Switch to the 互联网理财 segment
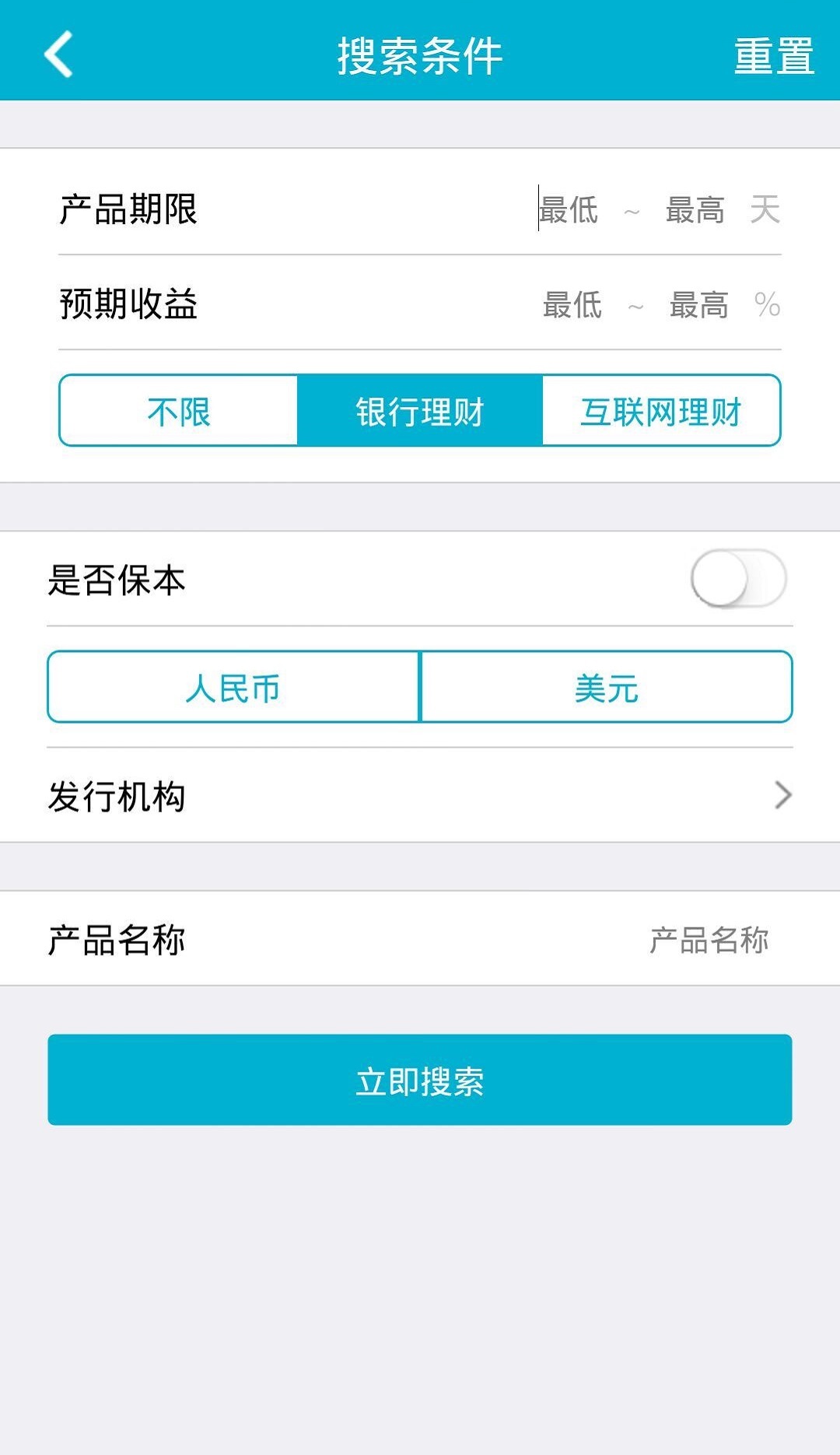 point(661,411)
